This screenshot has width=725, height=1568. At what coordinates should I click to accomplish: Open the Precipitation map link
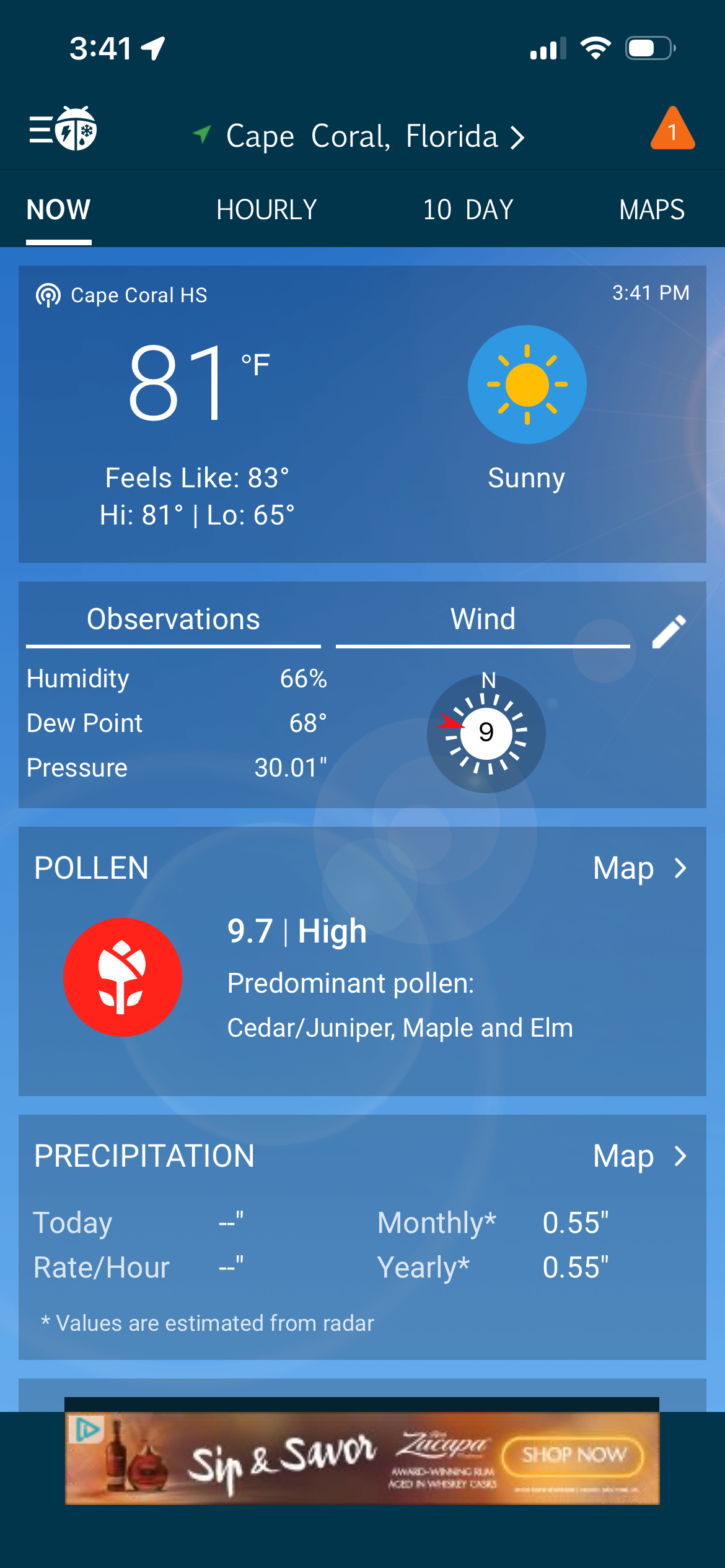[639, 1156]
